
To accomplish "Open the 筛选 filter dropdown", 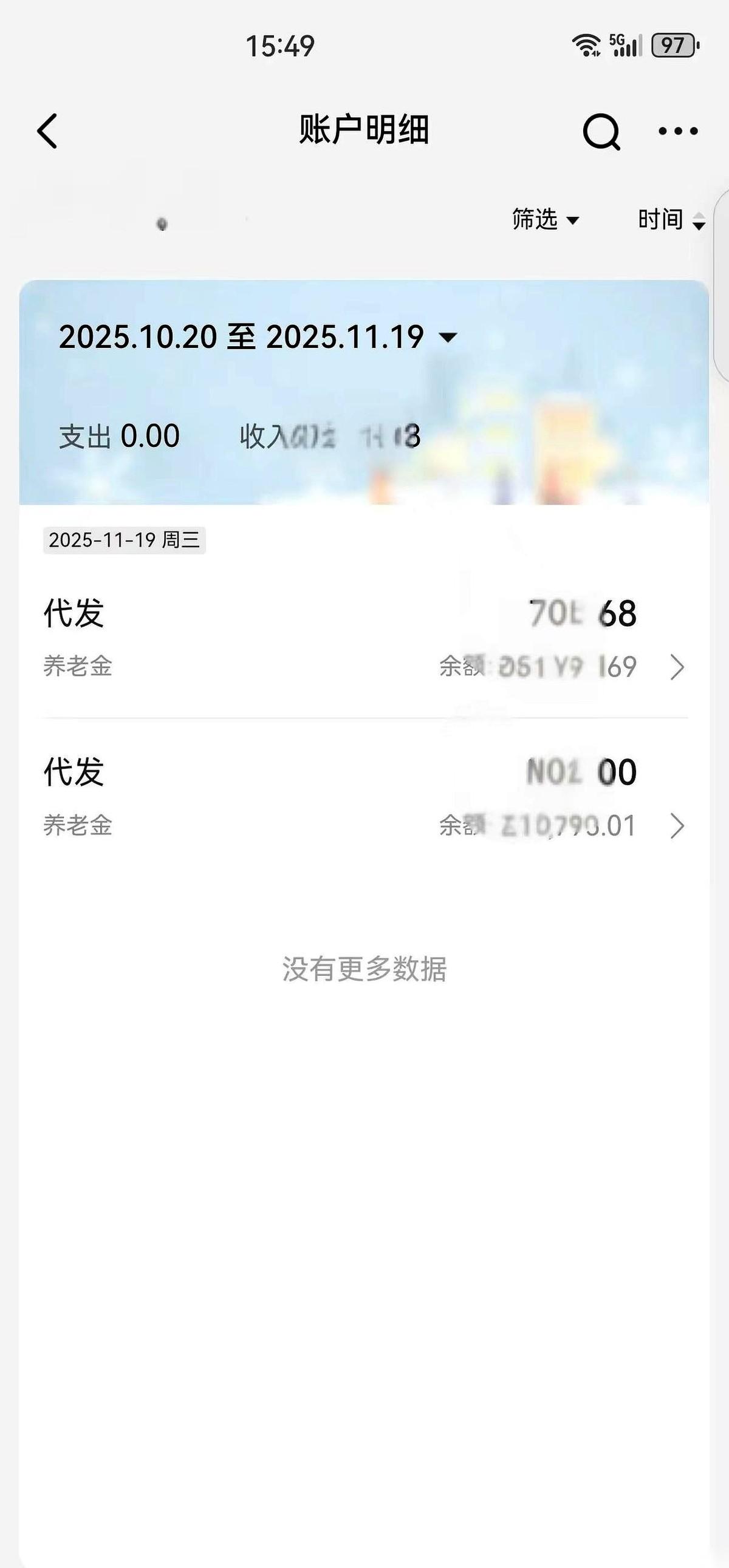I will coord(544,220).
